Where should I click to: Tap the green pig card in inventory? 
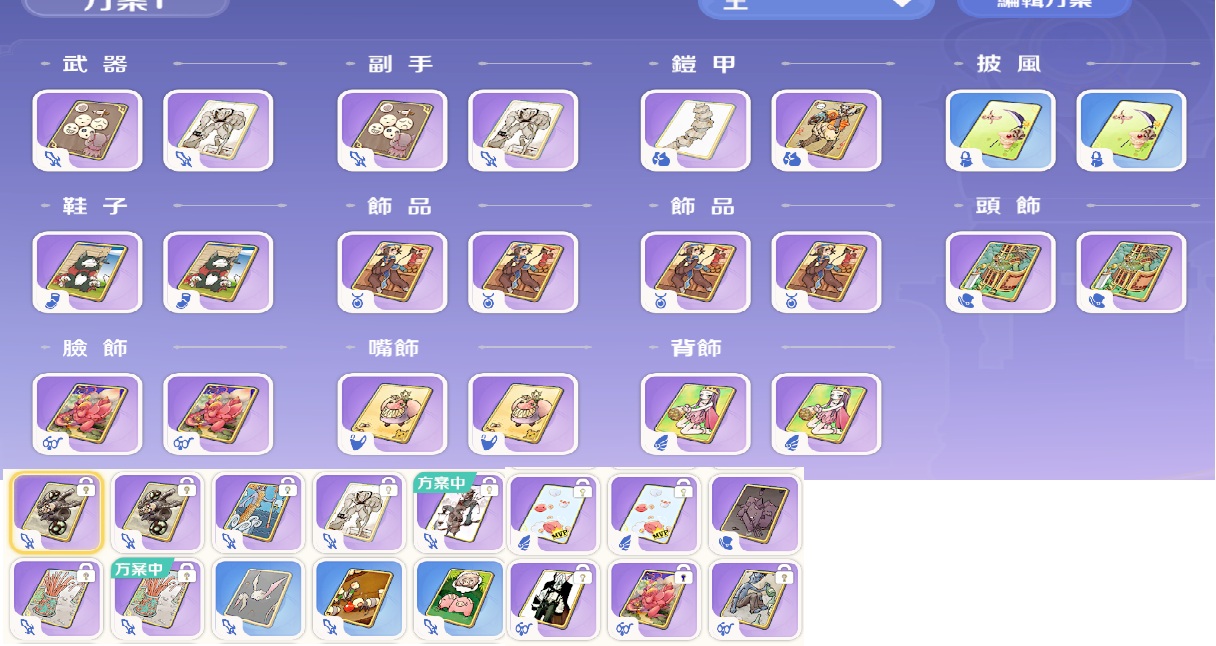coord(459,600)
